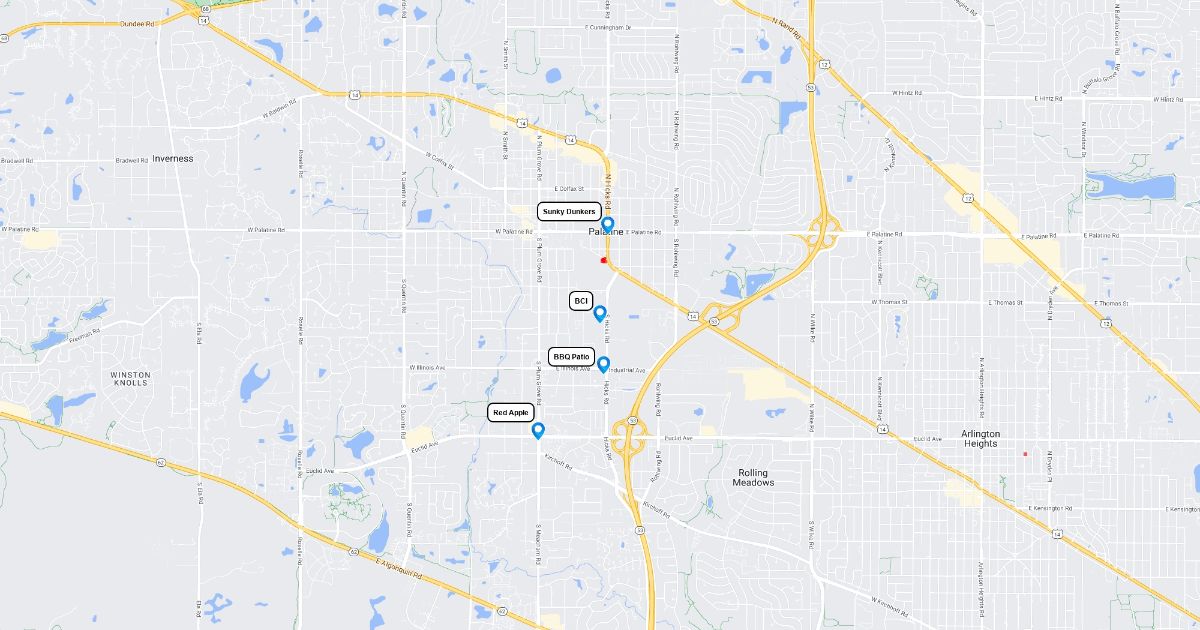Select the BCI location pin
The height and width of the screenshot is (630, 1200).
point(600,313)
